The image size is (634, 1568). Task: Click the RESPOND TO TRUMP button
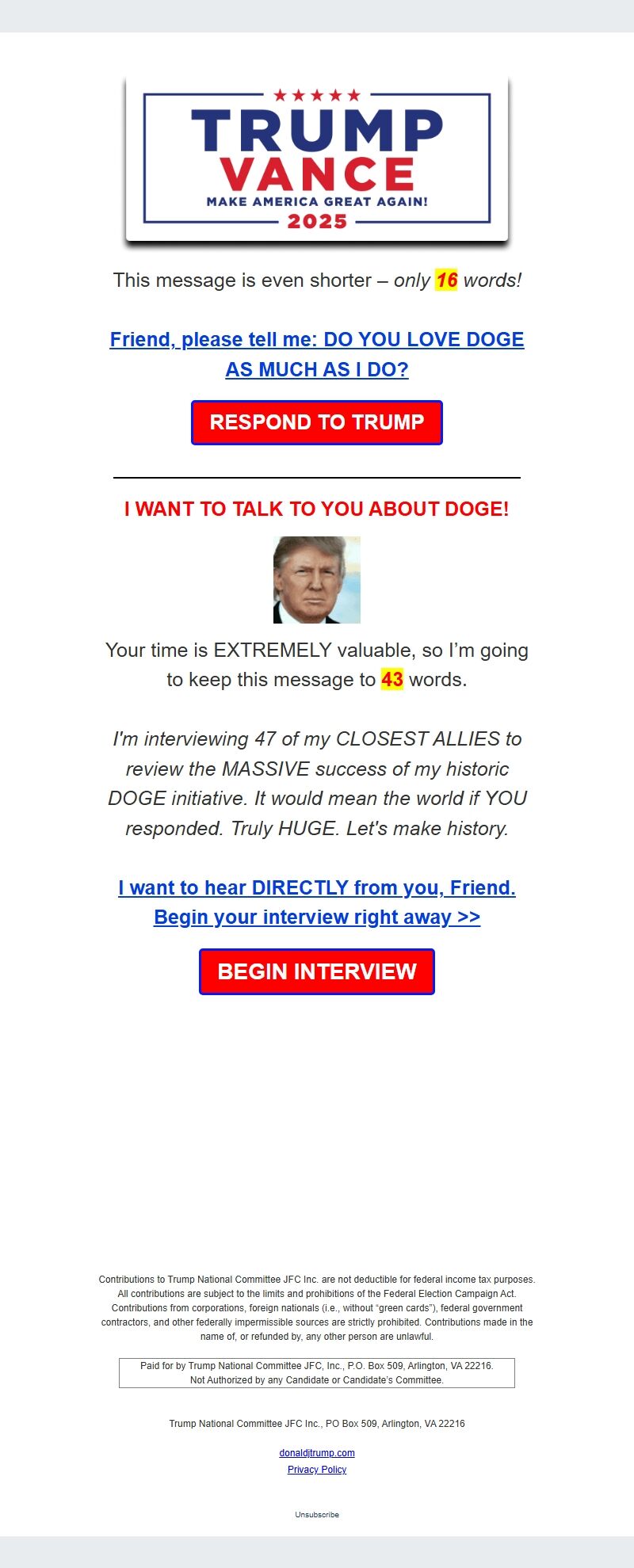(x=317, y=422)
